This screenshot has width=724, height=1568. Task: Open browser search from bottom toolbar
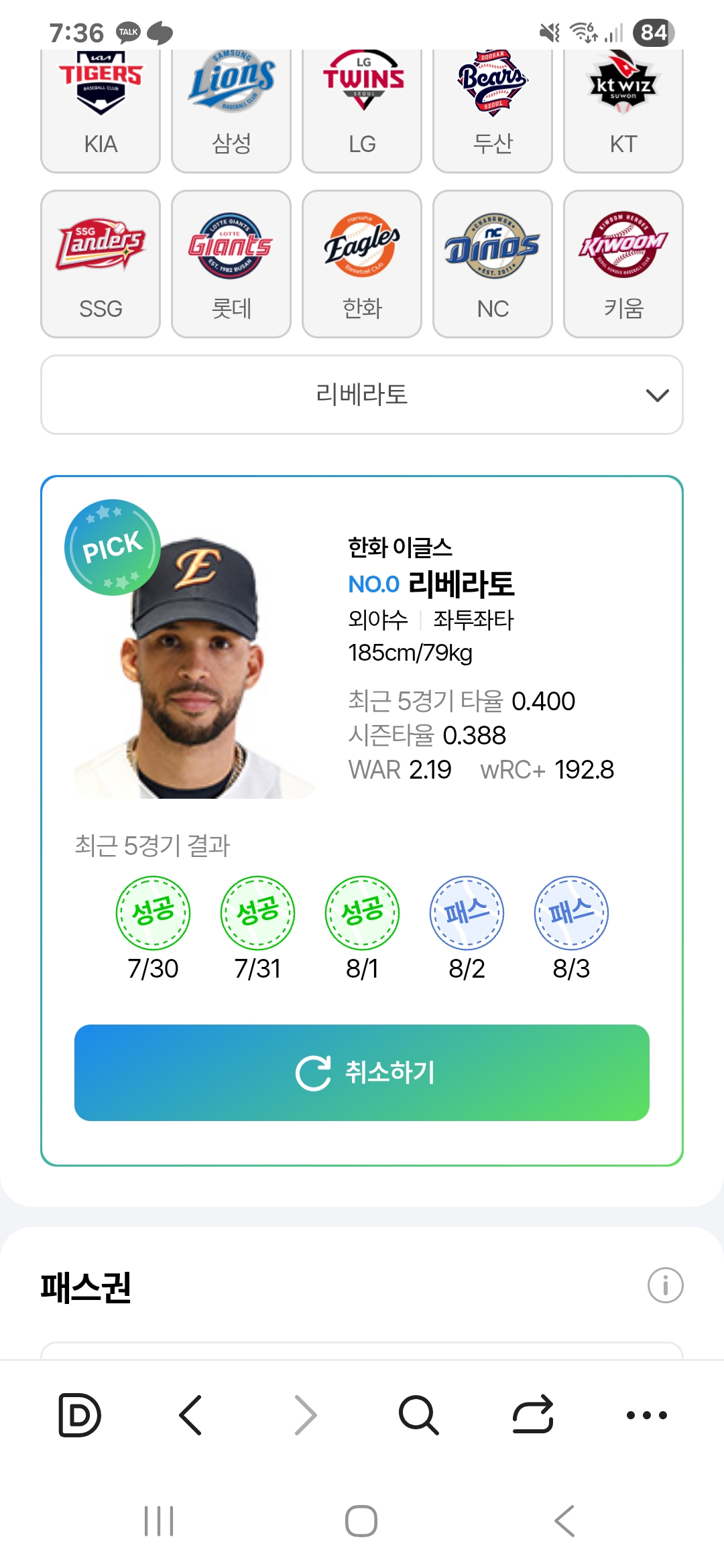tap(419, 1415)
